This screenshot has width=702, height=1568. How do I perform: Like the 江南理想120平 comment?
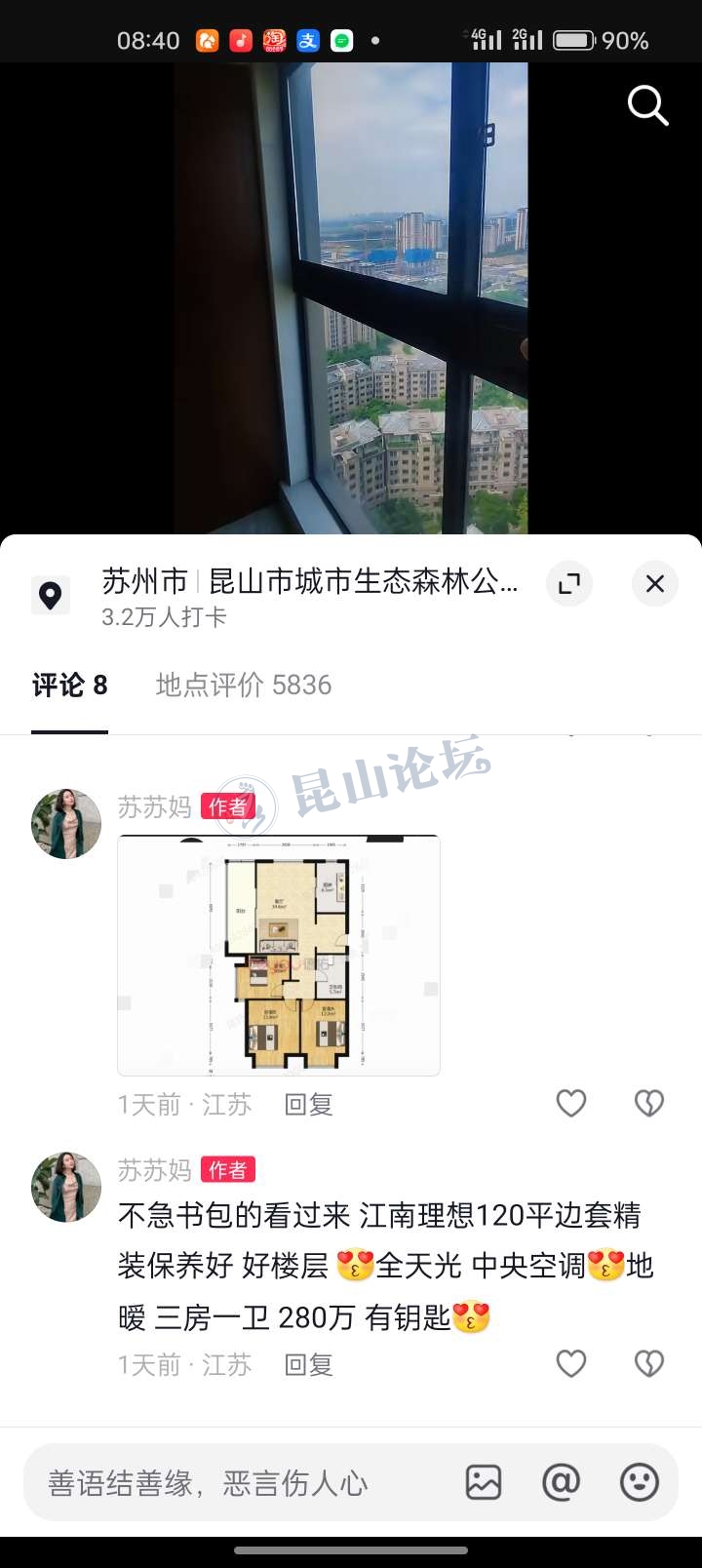click(x=571, y=1363)
